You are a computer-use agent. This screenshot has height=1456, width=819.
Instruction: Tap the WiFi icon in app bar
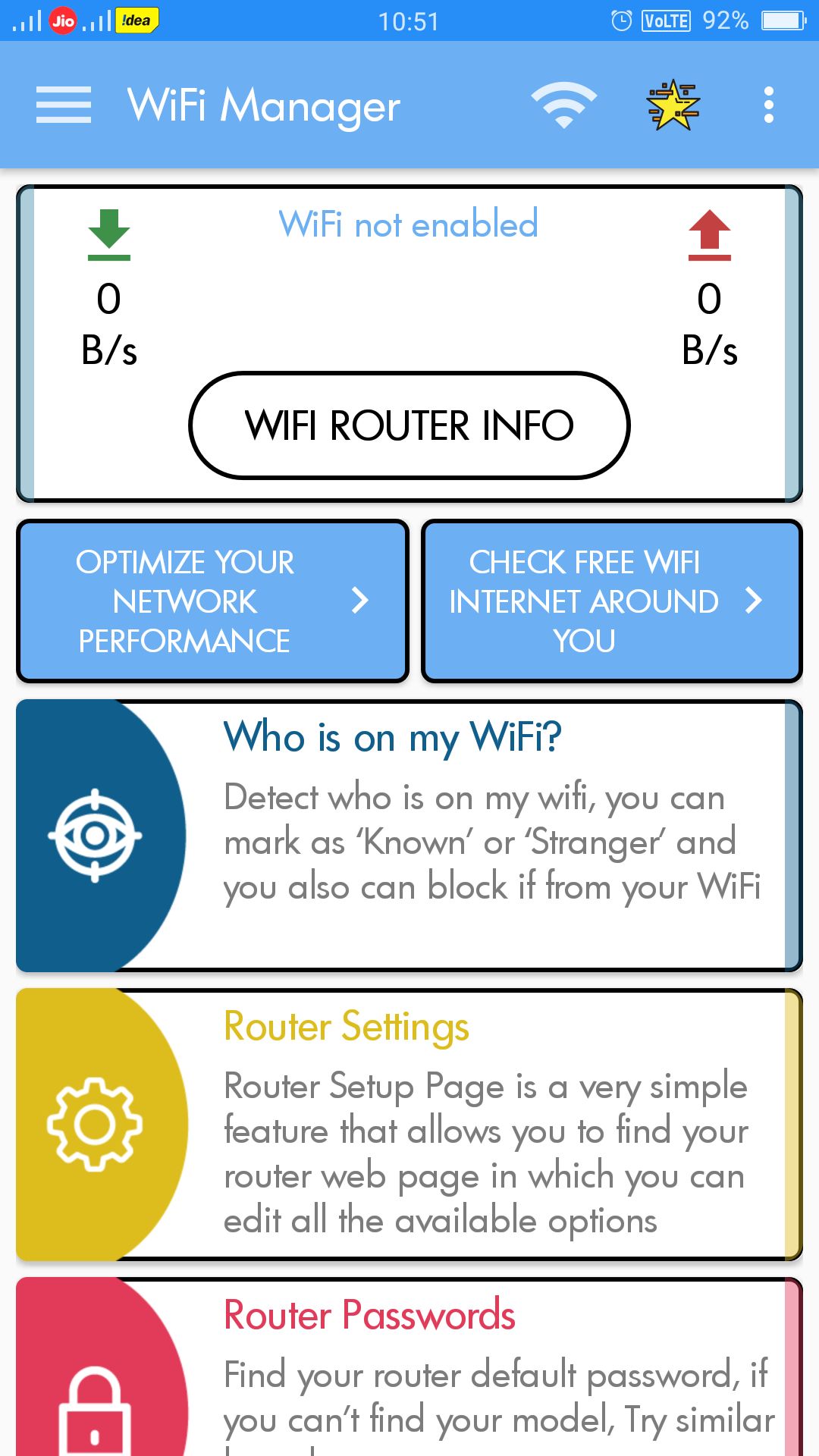pos(563,105)
